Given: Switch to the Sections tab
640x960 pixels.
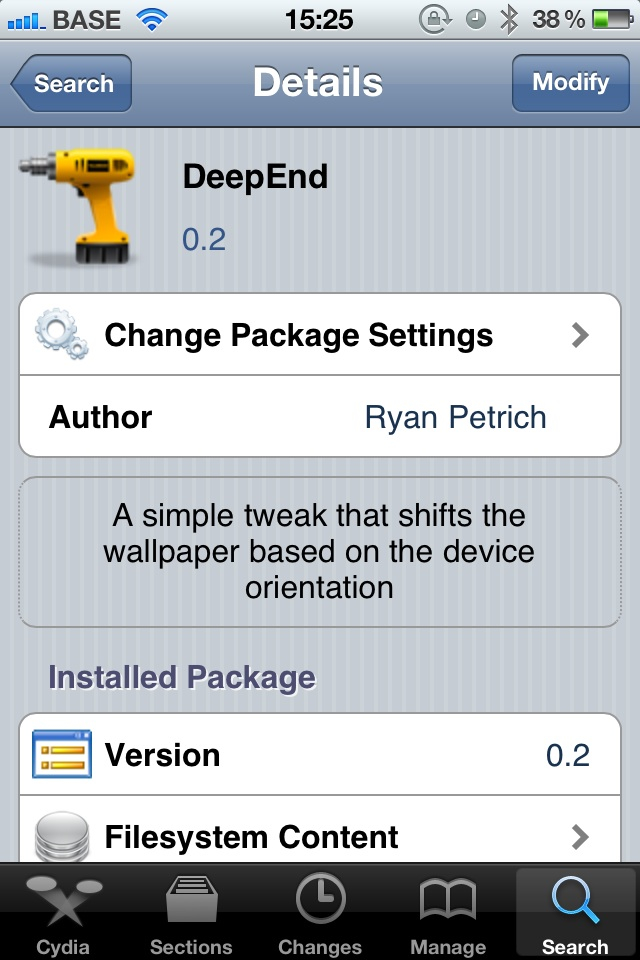Looking at the screenshot, I should (191, 913).
